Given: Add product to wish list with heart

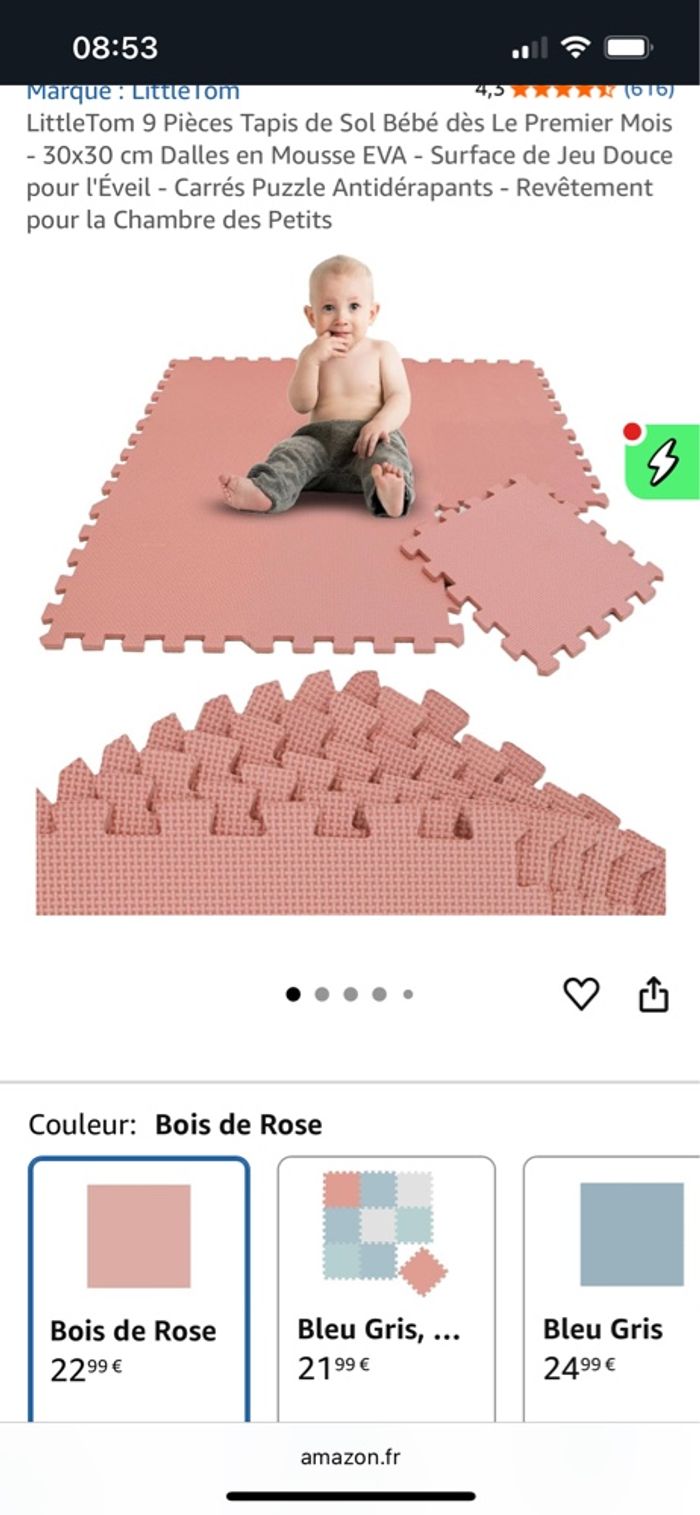Looking at the screenshot, I should tap(581, 994).
